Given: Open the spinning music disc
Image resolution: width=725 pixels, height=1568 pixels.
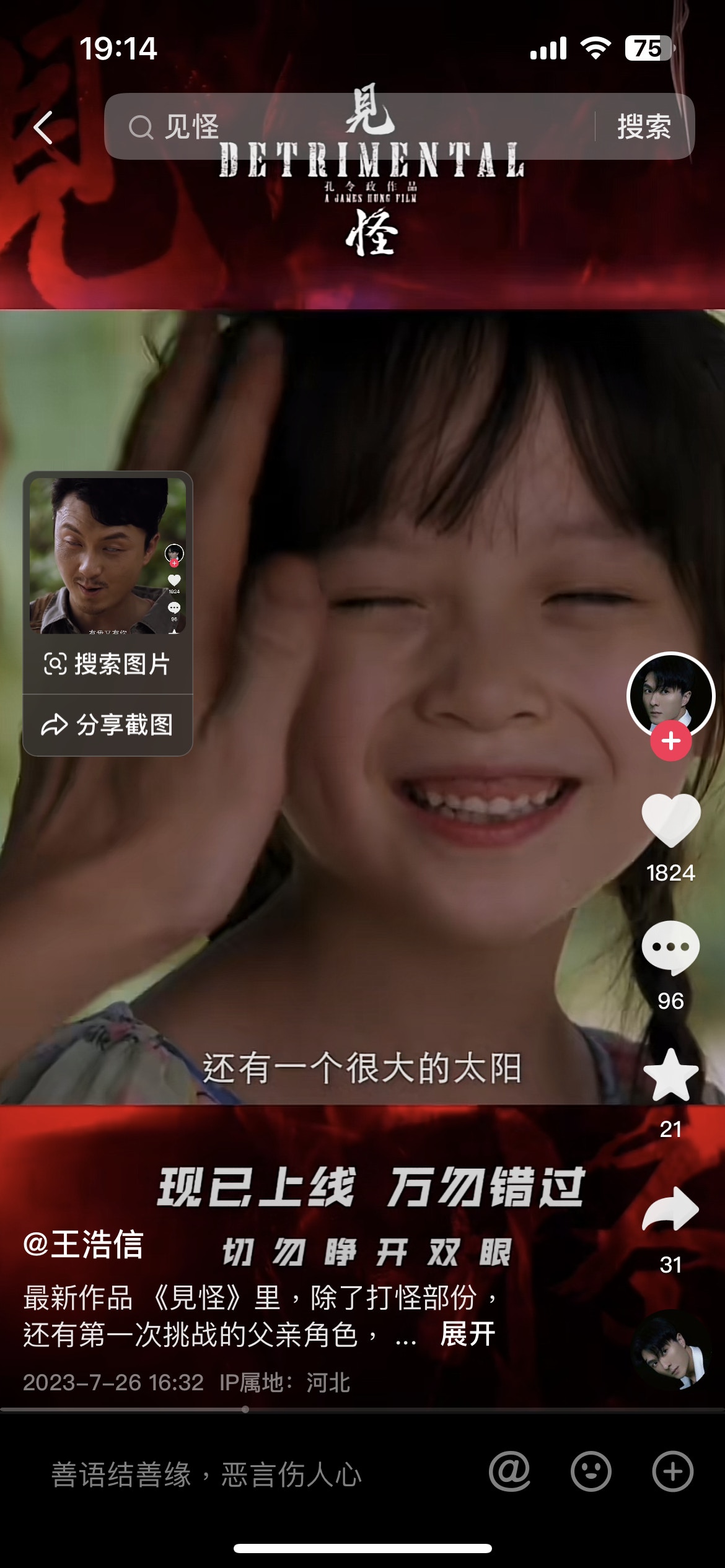Looking at the screenshot, I should [670, 1352].
